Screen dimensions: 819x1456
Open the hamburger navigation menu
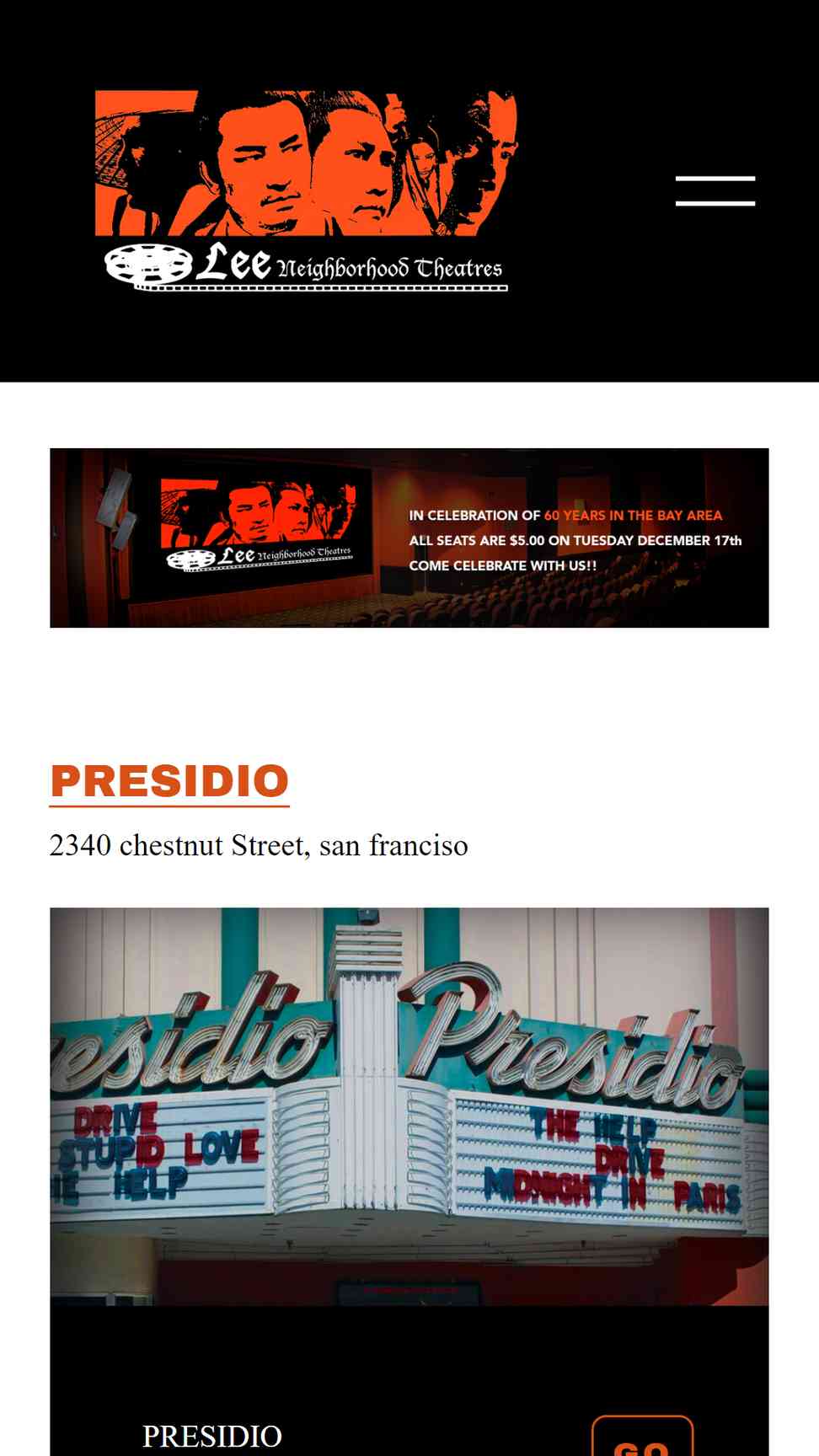click(x=715, y=191)
